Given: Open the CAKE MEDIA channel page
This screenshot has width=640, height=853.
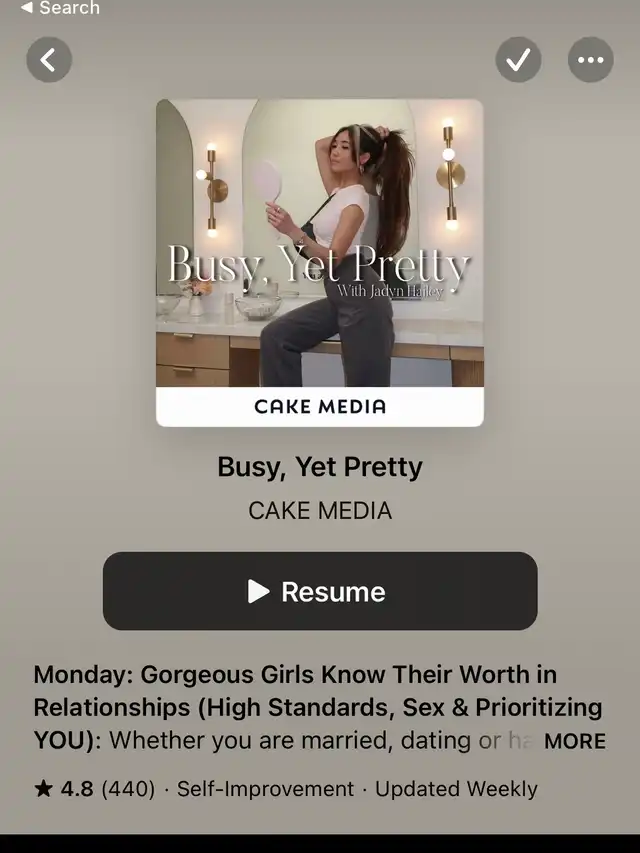Looking at the screenshot, I should click(x=320, y=511).
